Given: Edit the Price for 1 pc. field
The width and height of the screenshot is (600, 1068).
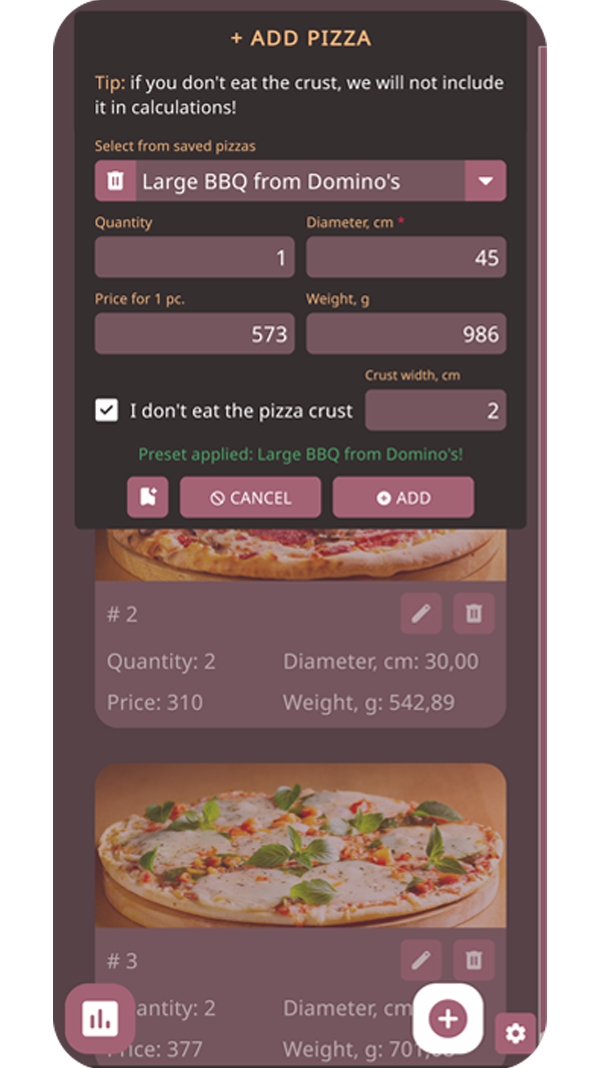Looking at the screenshot, I should click(x=195, y=334).
